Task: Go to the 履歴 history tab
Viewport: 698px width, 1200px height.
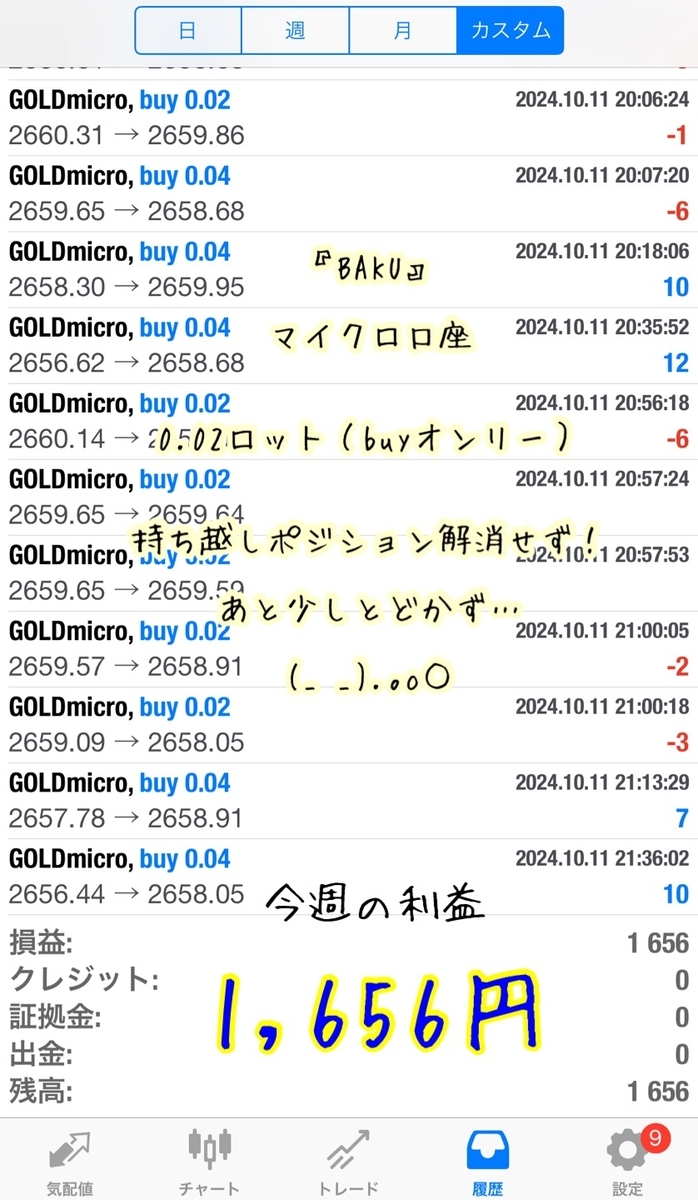Action: coord(488,1160)
